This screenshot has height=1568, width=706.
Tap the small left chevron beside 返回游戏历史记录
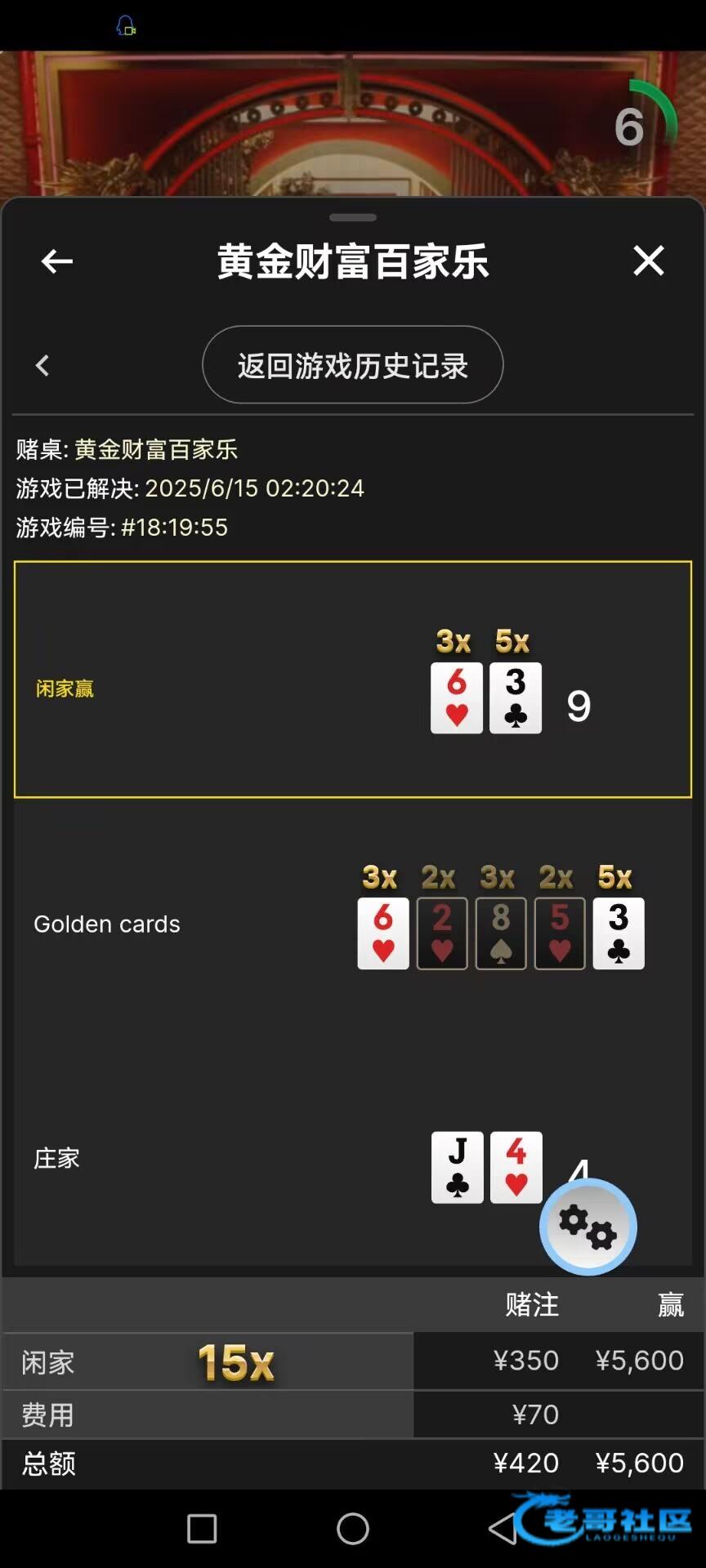[43, 365]
